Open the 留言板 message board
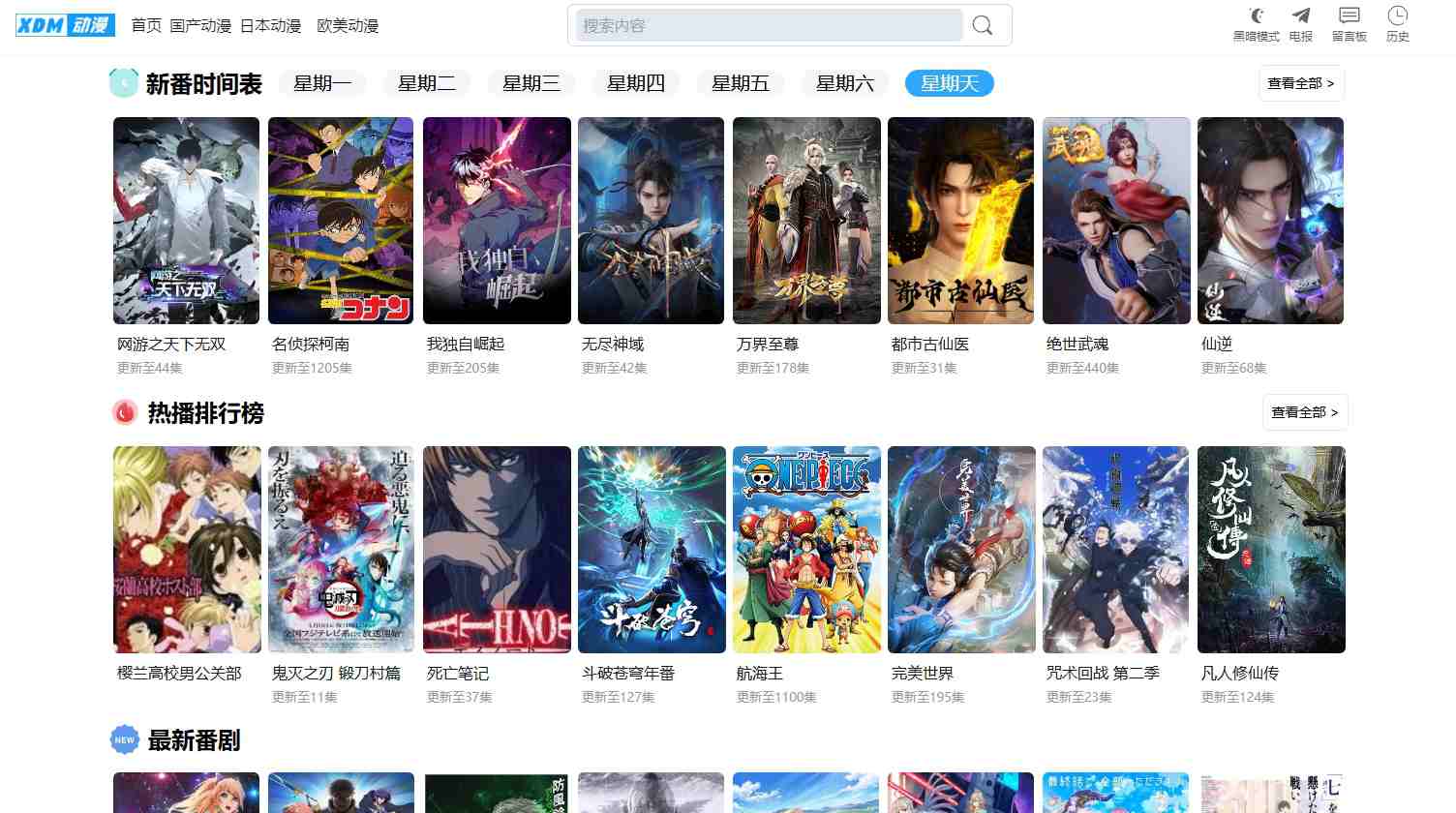 [1349, 24]
